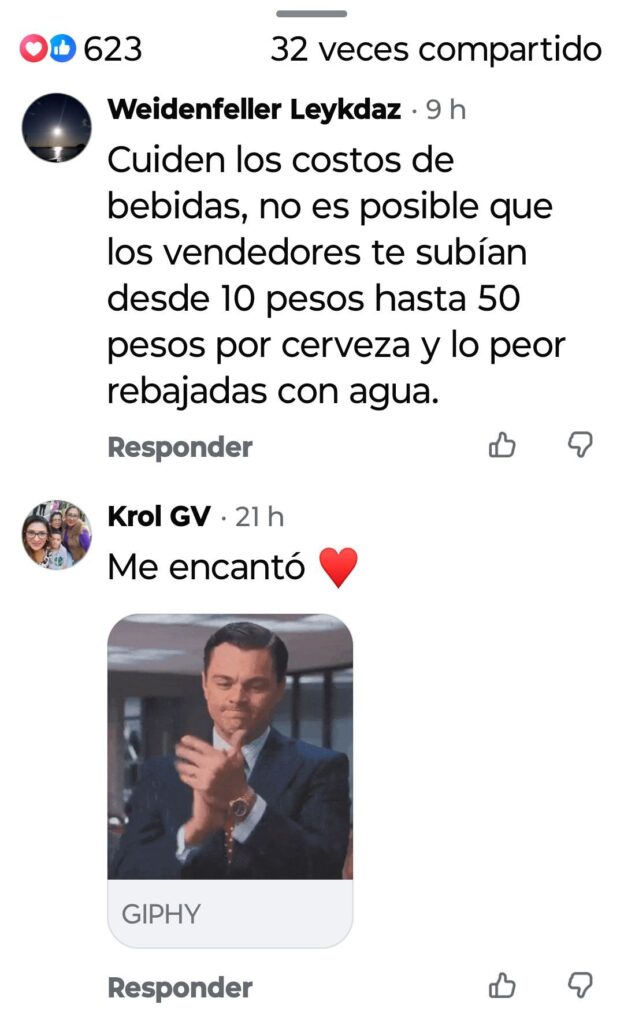Open Krol GV's profile name
624x1024 pixels.
point(159,517)
